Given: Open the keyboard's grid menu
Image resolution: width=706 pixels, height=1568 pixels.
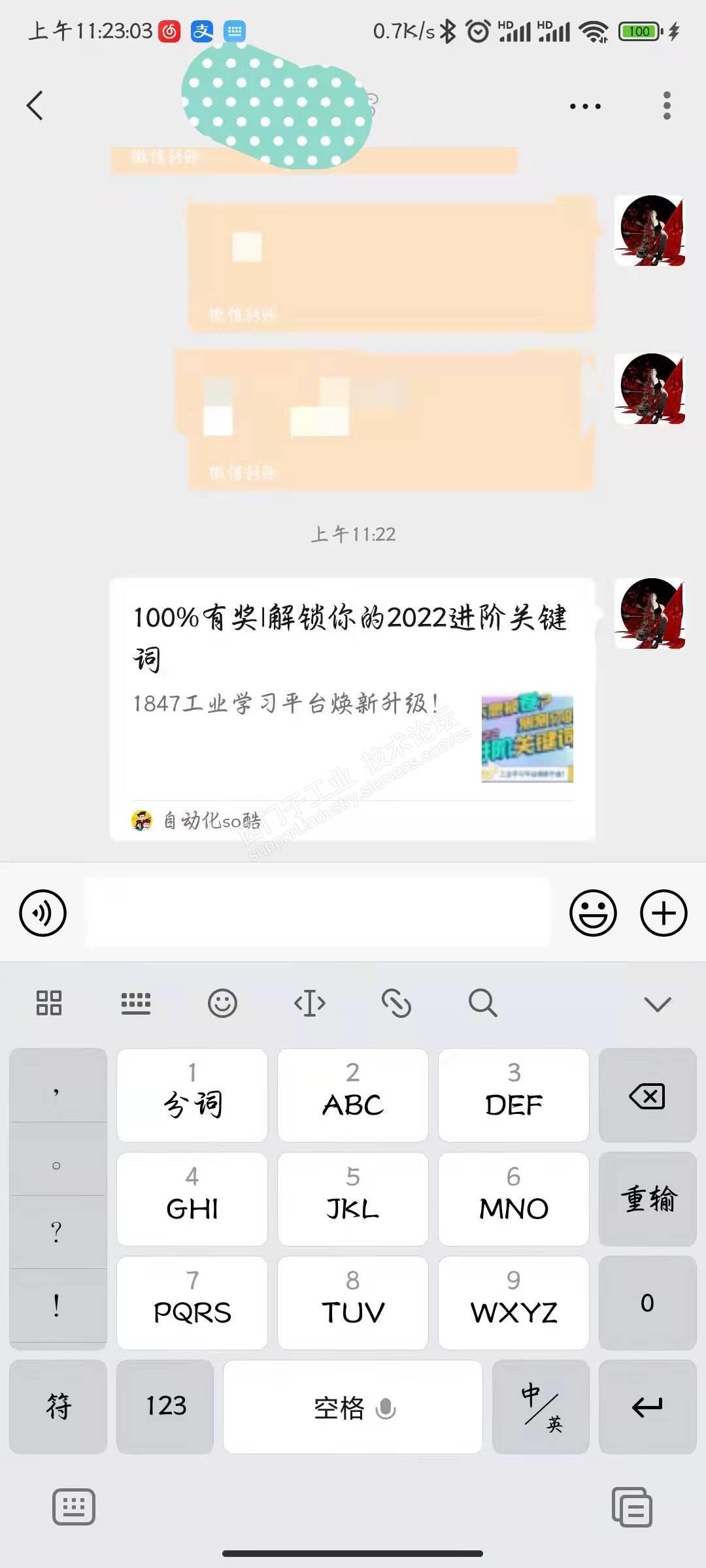Looking at the screenshot, I should tap(49, 1003).
